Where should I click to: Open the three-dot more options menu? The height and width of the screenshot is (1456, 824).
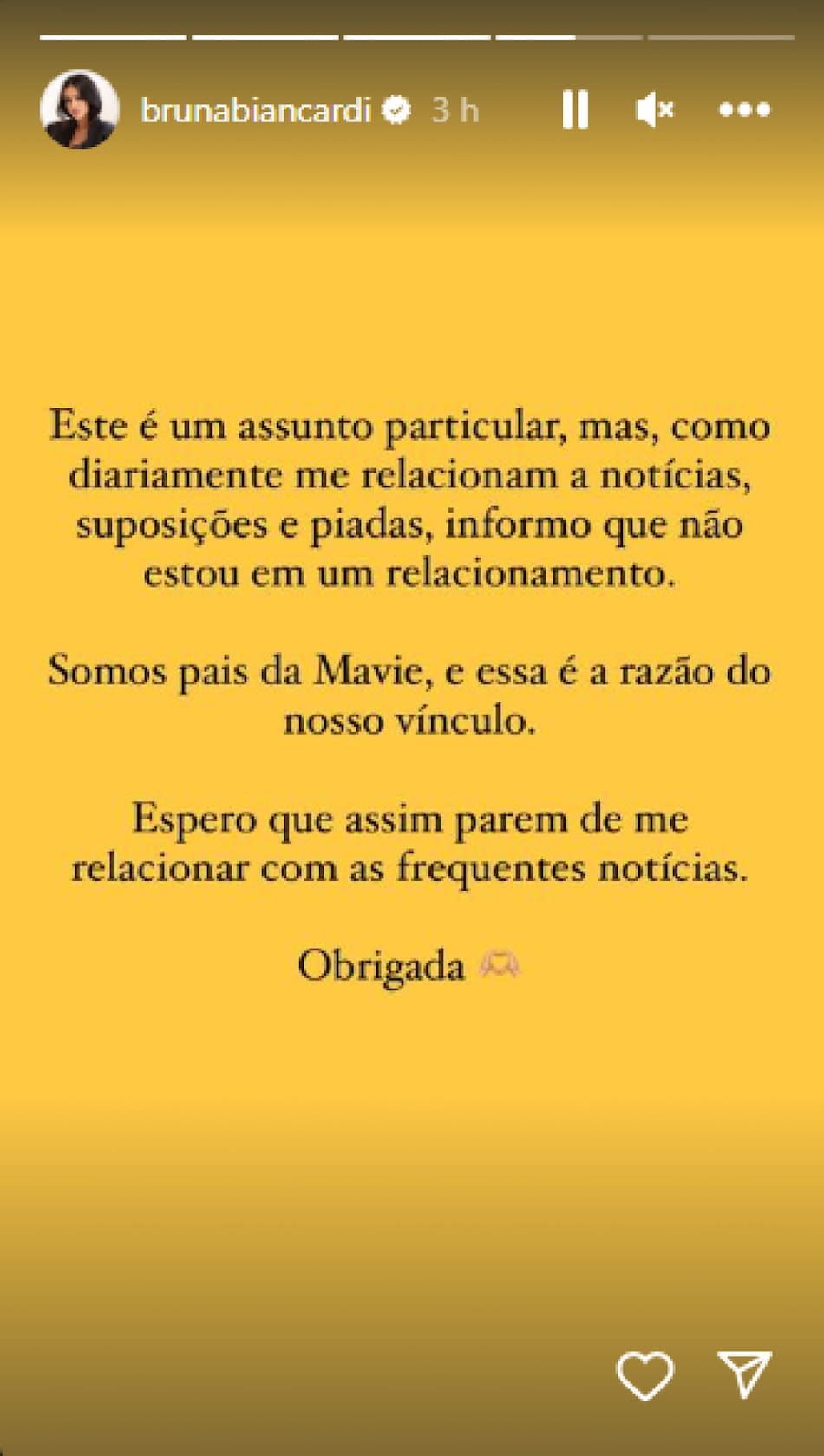pos(744,110)
